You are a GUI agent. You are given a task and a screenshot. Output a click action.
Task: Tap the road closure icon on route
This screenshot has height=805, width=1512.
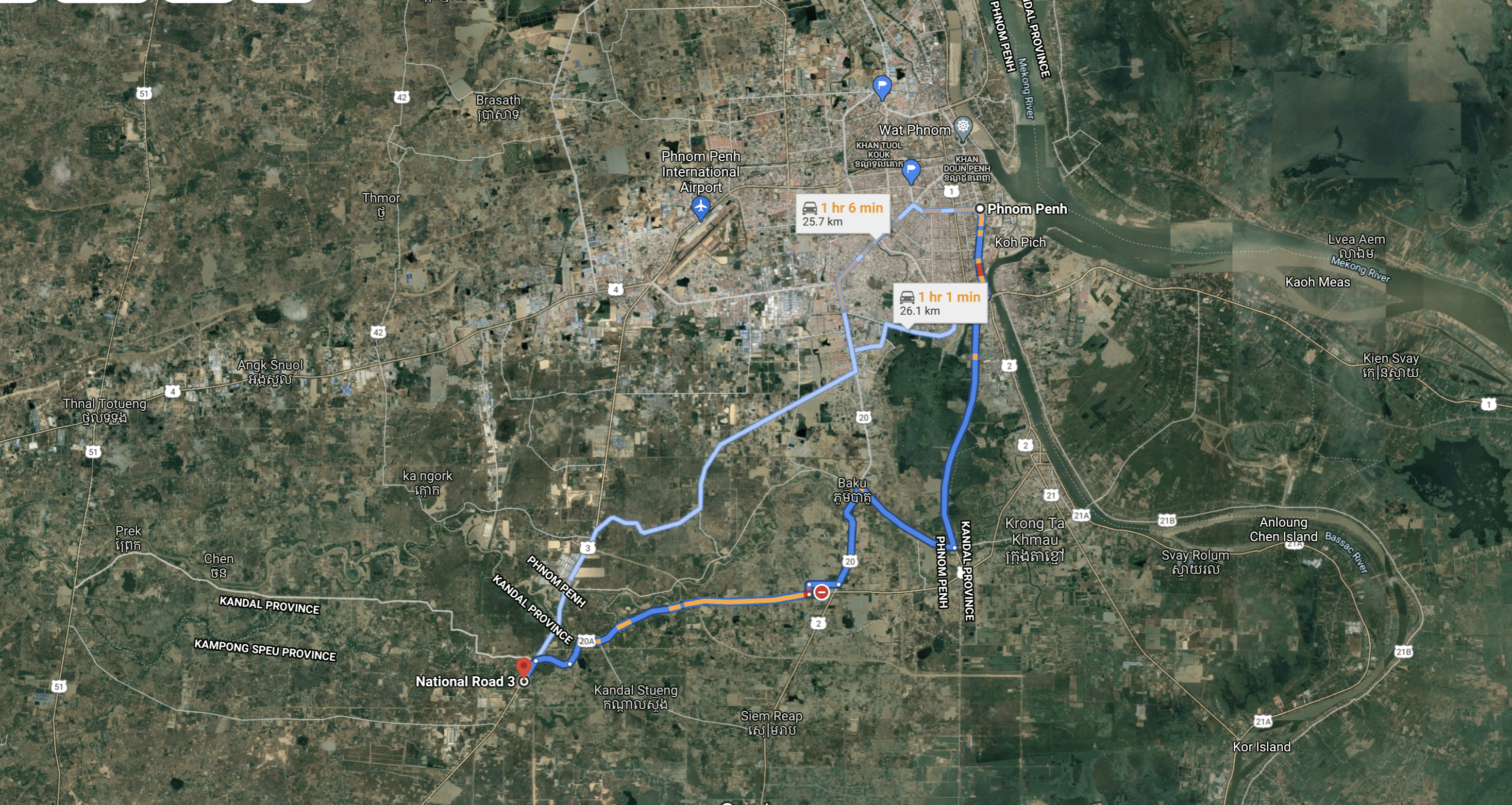pos(822,592)
